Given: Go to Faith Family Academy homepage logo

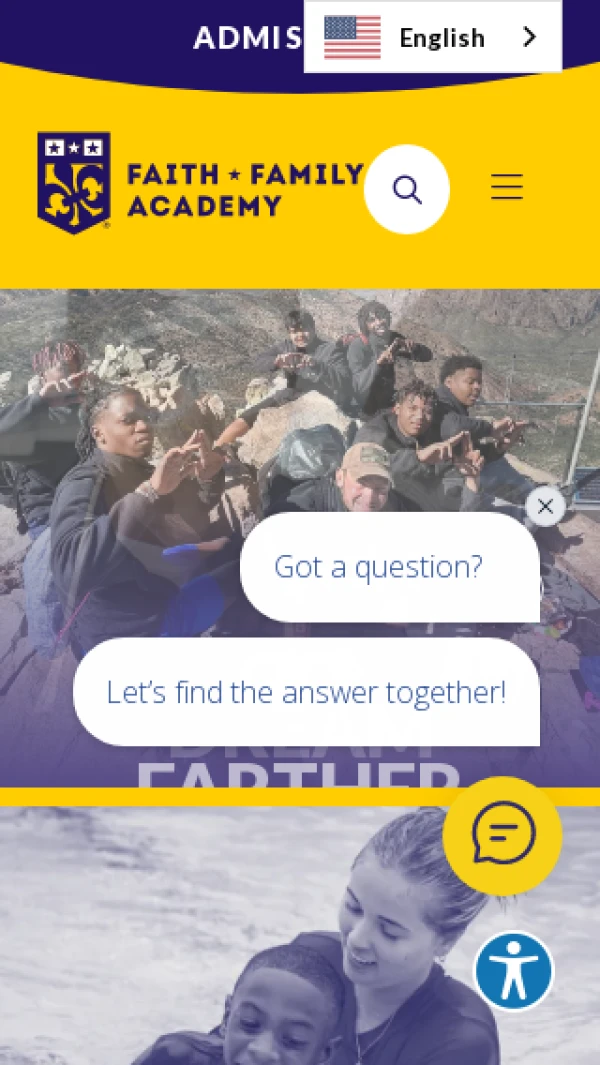Looking at the screenshot, I should [200, 183].
